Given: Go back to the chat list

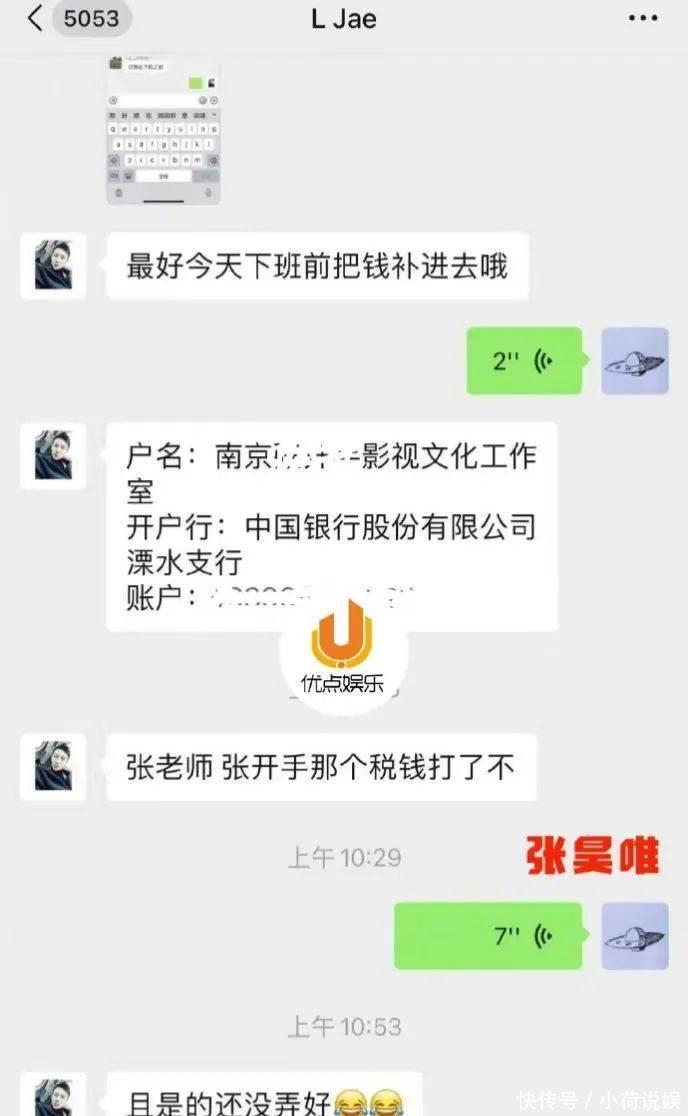Looking at the screenshot, I should (36, 18).
